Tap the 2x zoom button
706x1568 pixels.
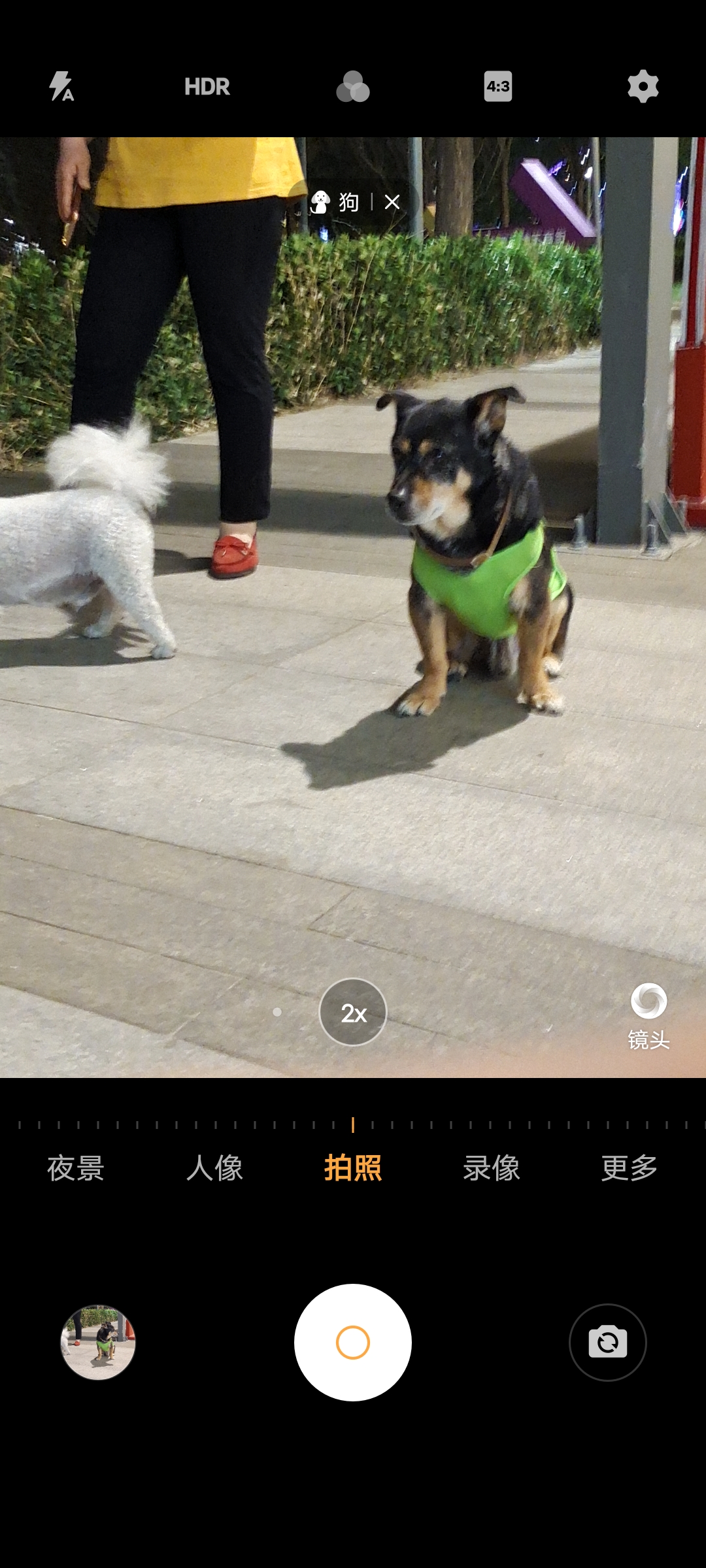pos(353,1012)
